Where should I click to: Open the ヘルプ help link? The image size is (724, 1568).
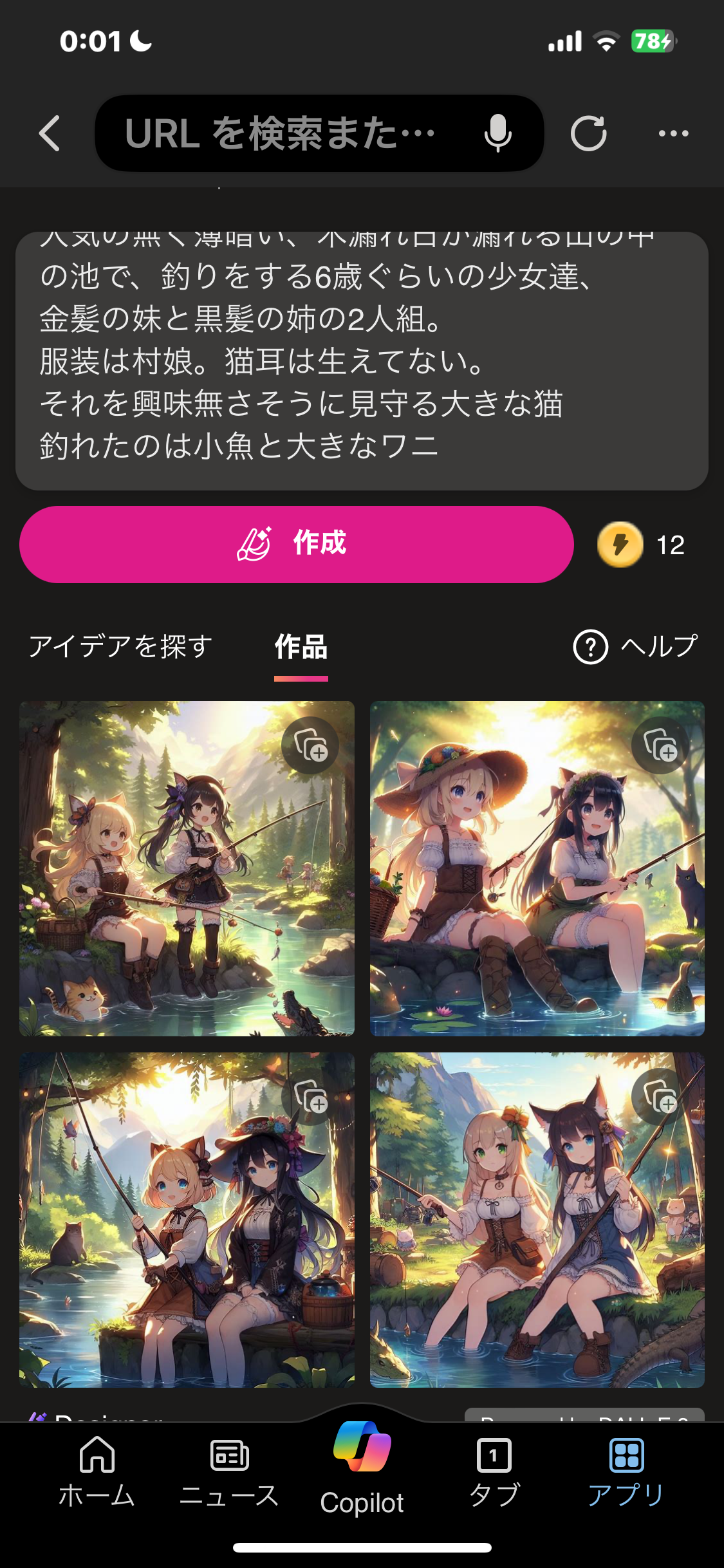click(x=636, y=646)
